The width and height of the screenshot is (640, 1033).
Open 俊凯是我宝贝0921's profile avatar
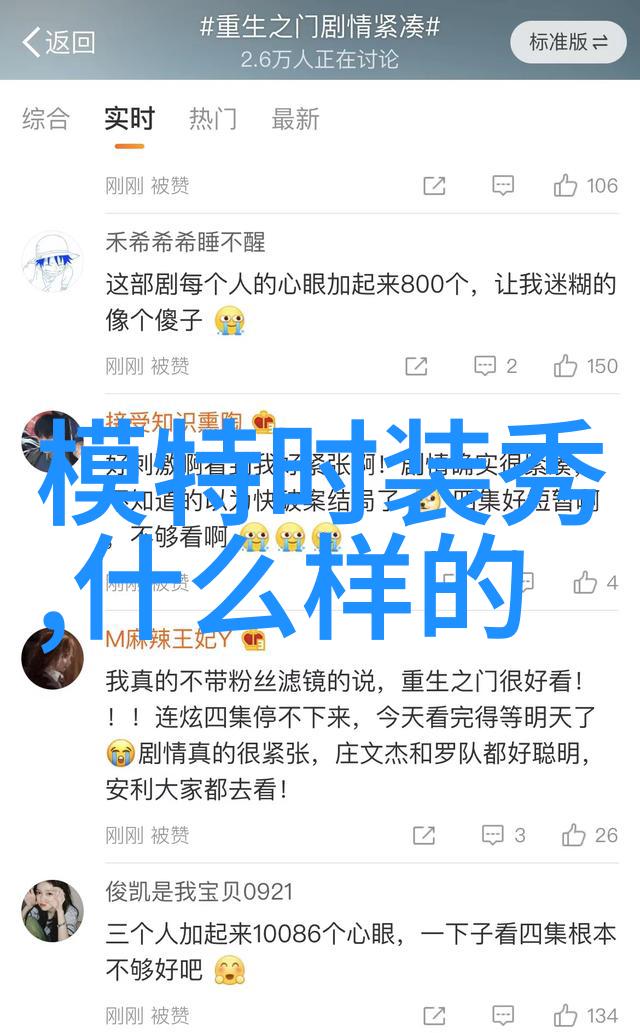pyautogui.click(x=52, y=910)
